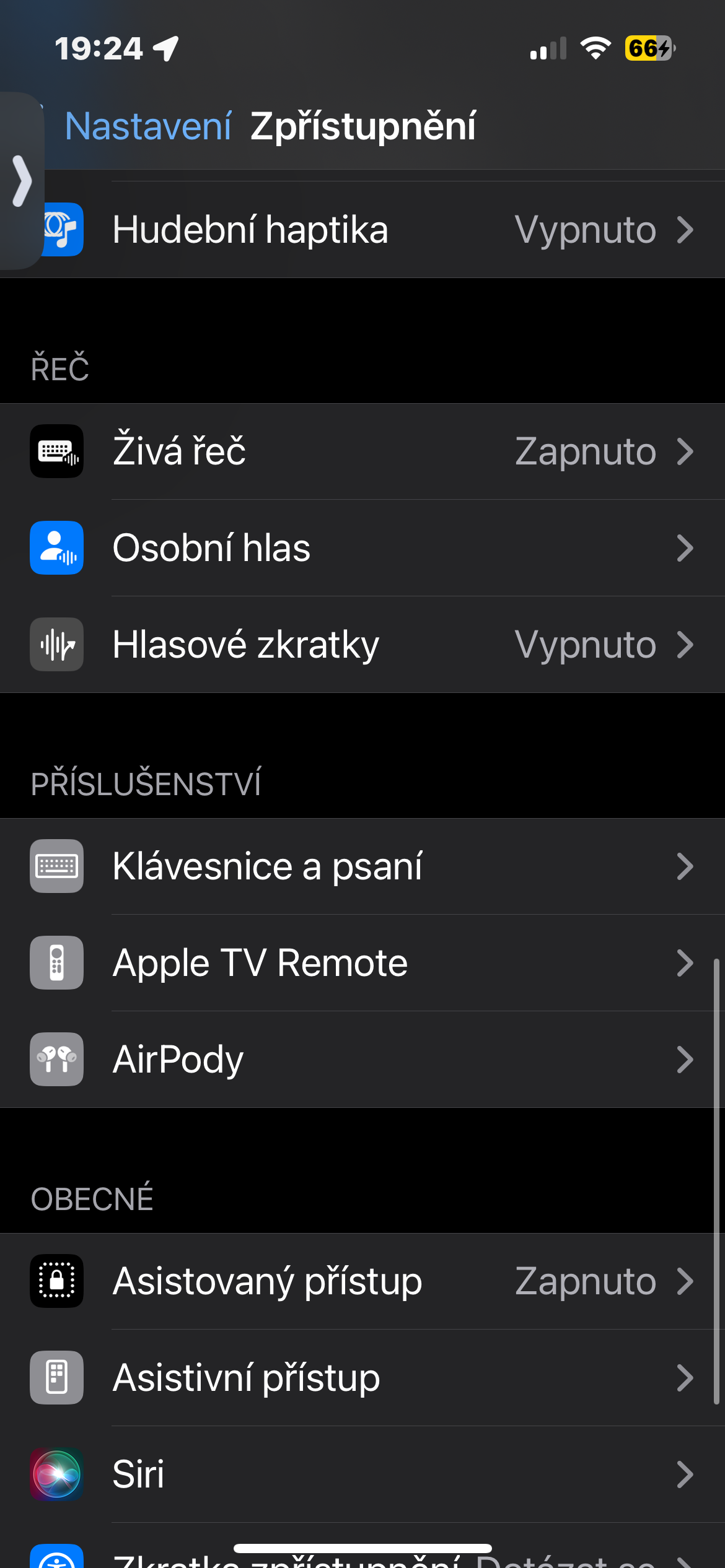Expand the side panel arrow handle

pos(22,181)
